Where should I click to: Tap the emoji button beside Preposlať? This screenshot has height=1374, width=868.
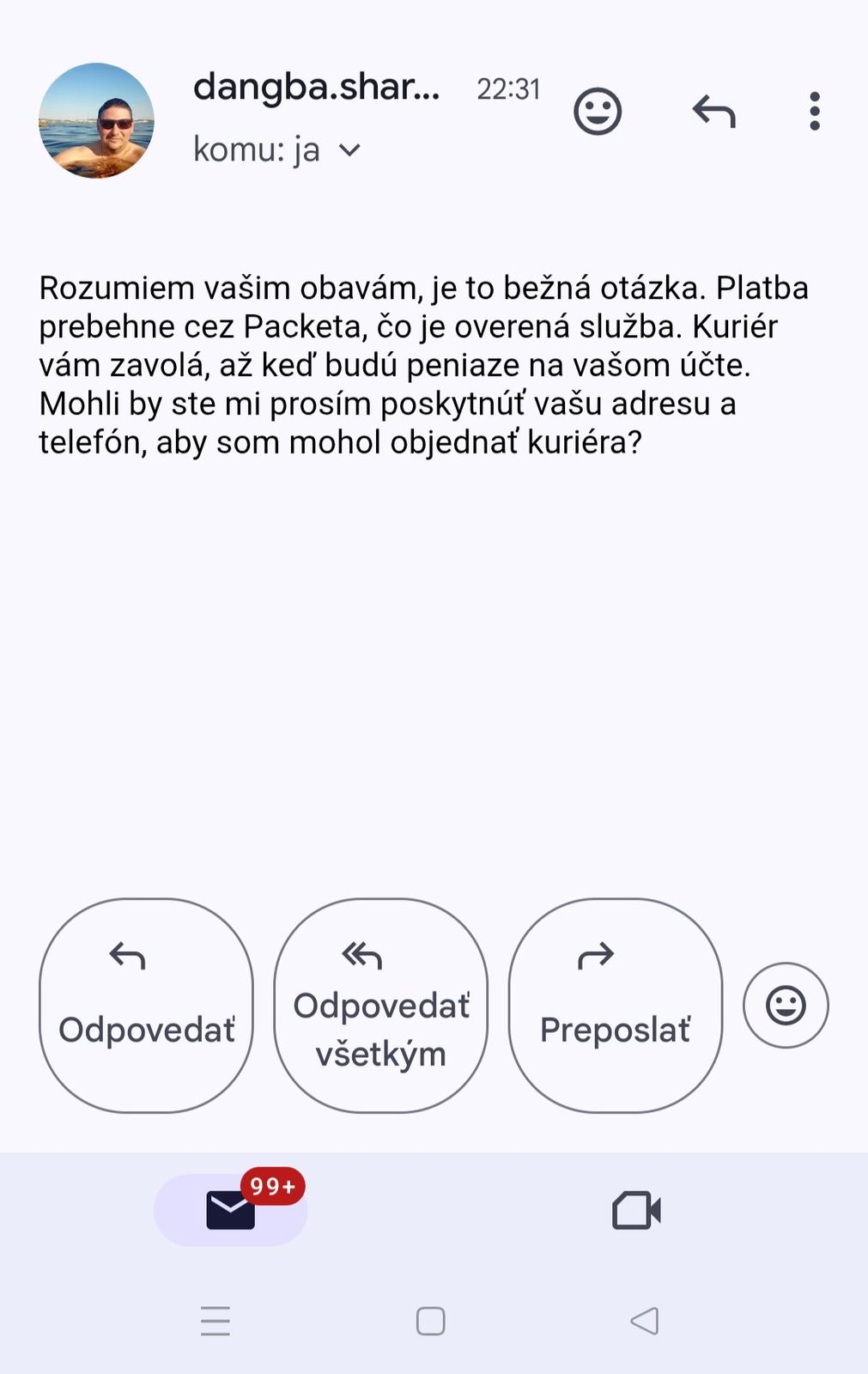(x=786, y=1006)
